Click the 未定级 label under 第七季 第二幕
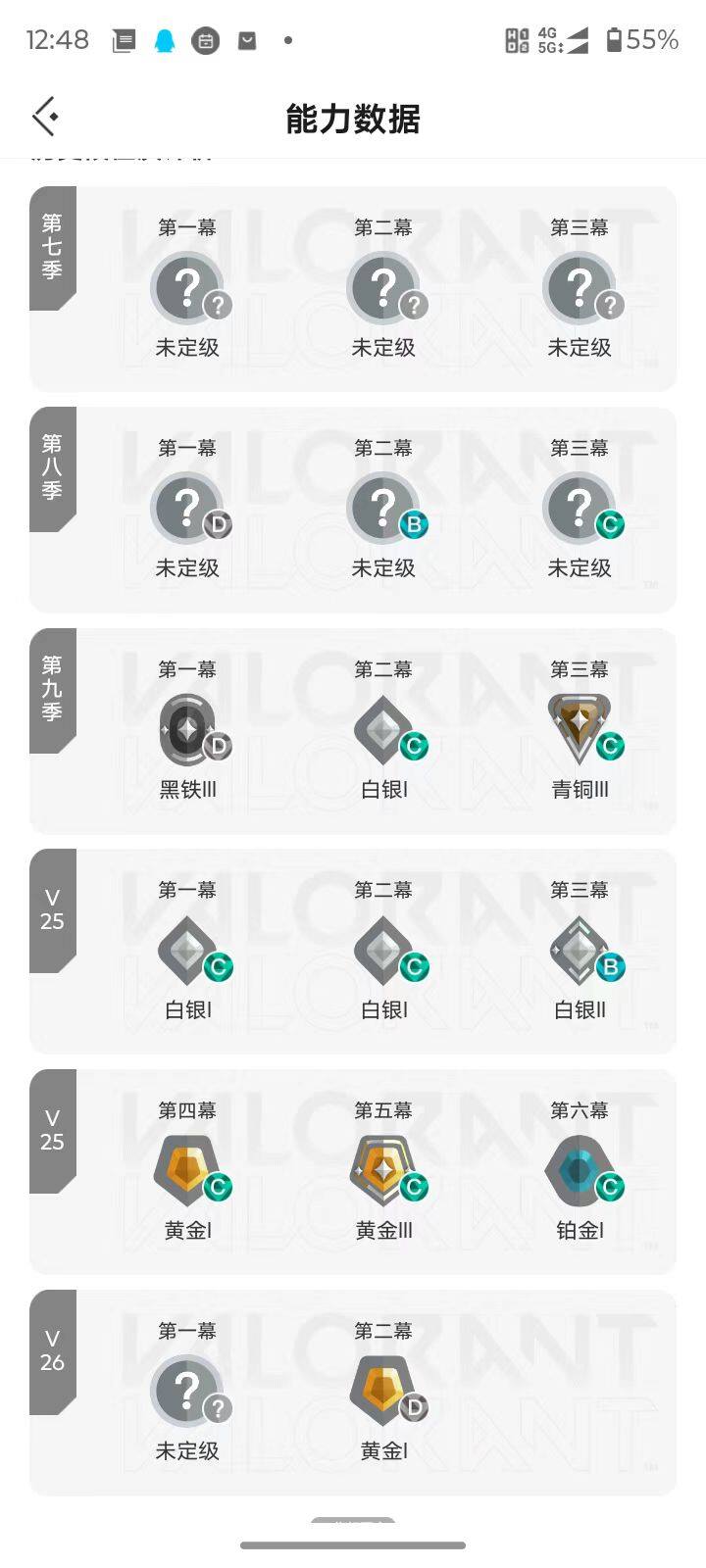Image resolution: width=706 pixels, height=1568 pixels. point(384,347)
